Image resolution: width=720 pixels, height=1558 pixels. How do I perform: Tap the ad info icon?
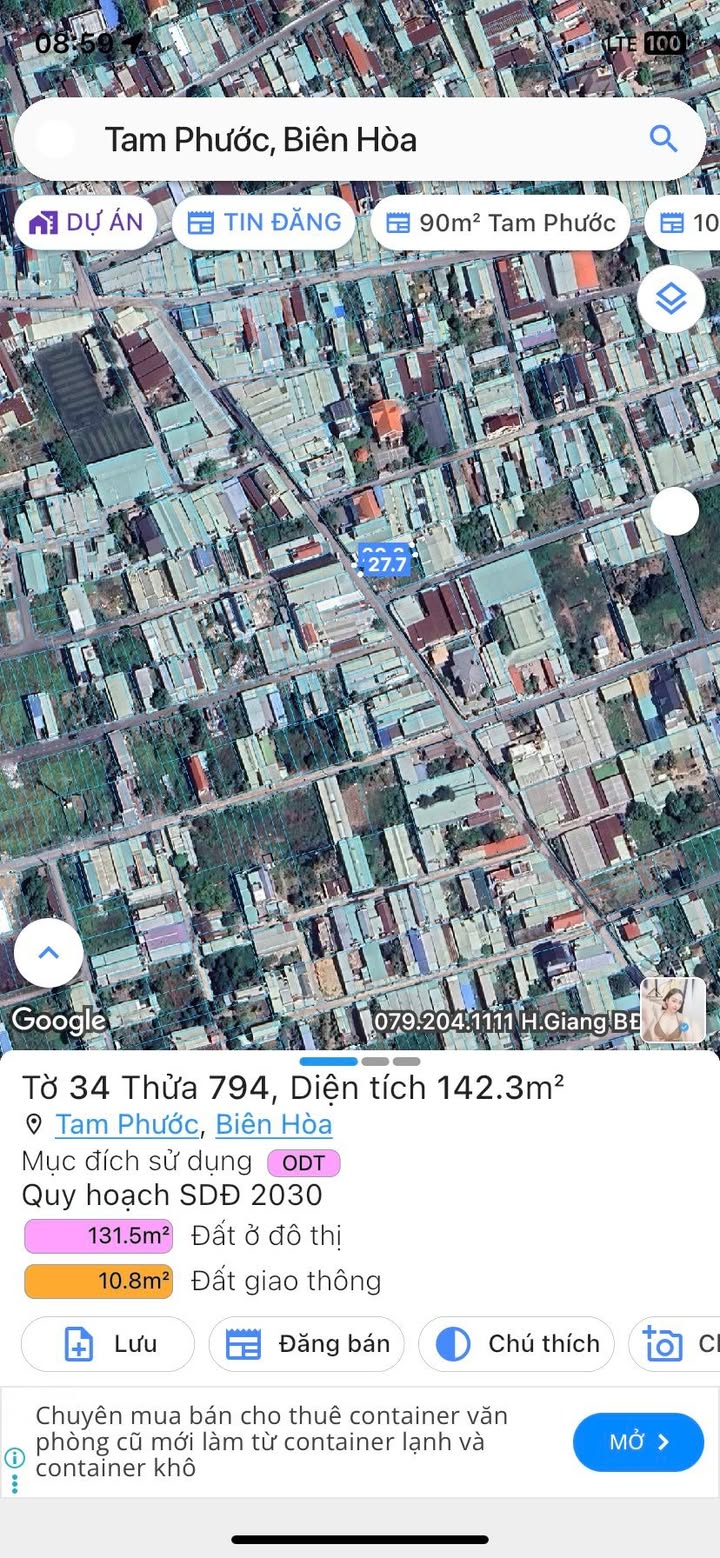click(14, 1458)
